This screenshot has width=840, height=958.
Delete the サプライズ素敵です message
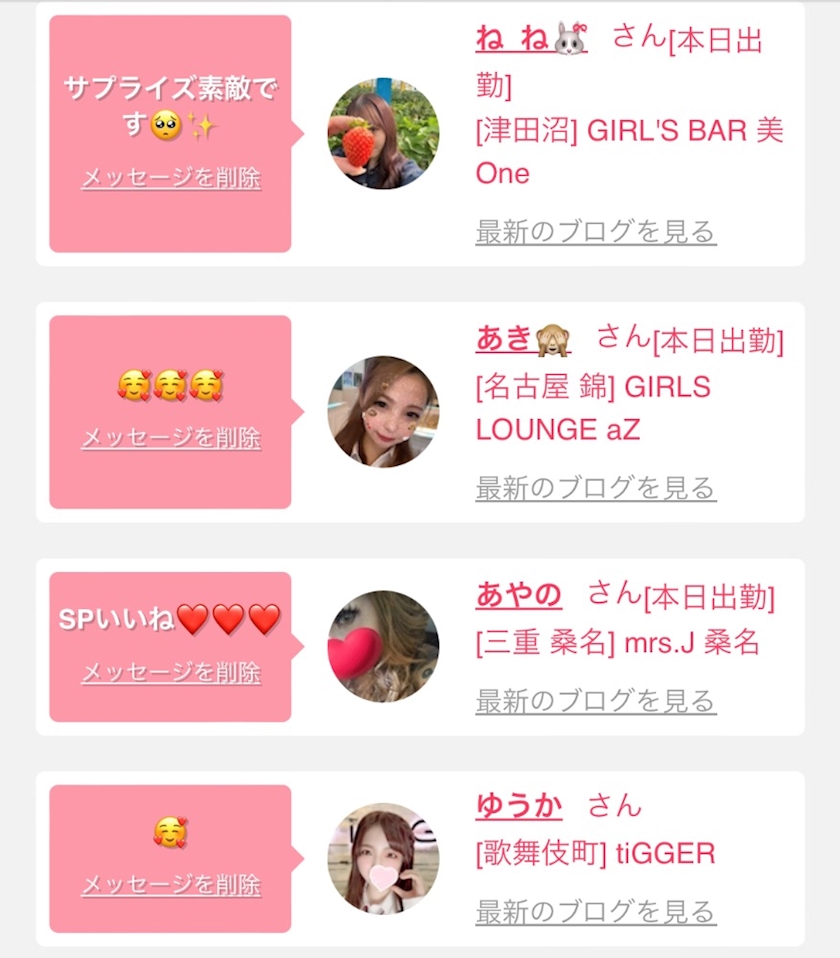171,178
